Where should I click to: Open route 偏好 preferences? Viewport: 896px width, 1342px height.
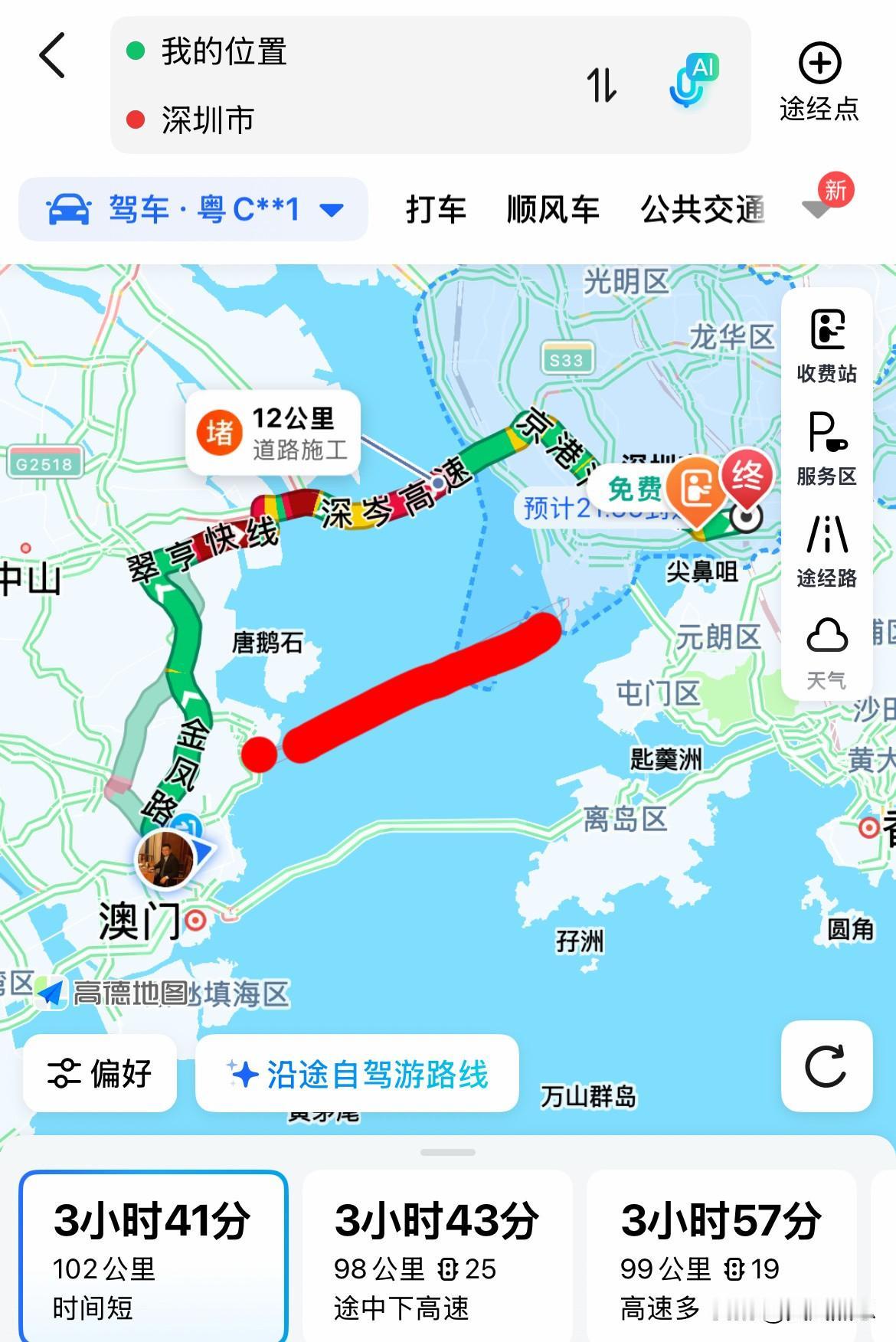point(100,1073)
